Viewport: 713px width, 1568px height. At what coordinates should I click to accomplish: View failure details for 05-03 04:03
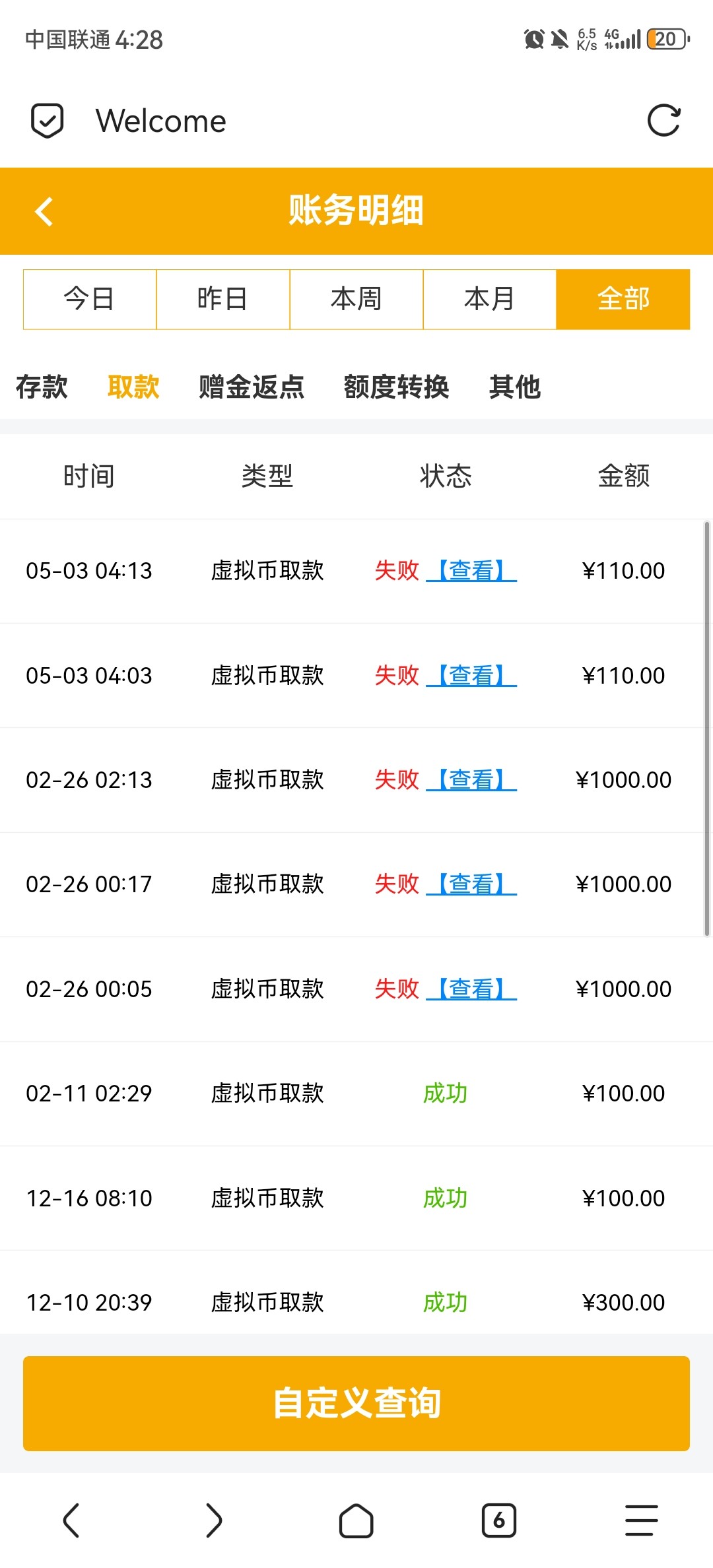point(471,676)
